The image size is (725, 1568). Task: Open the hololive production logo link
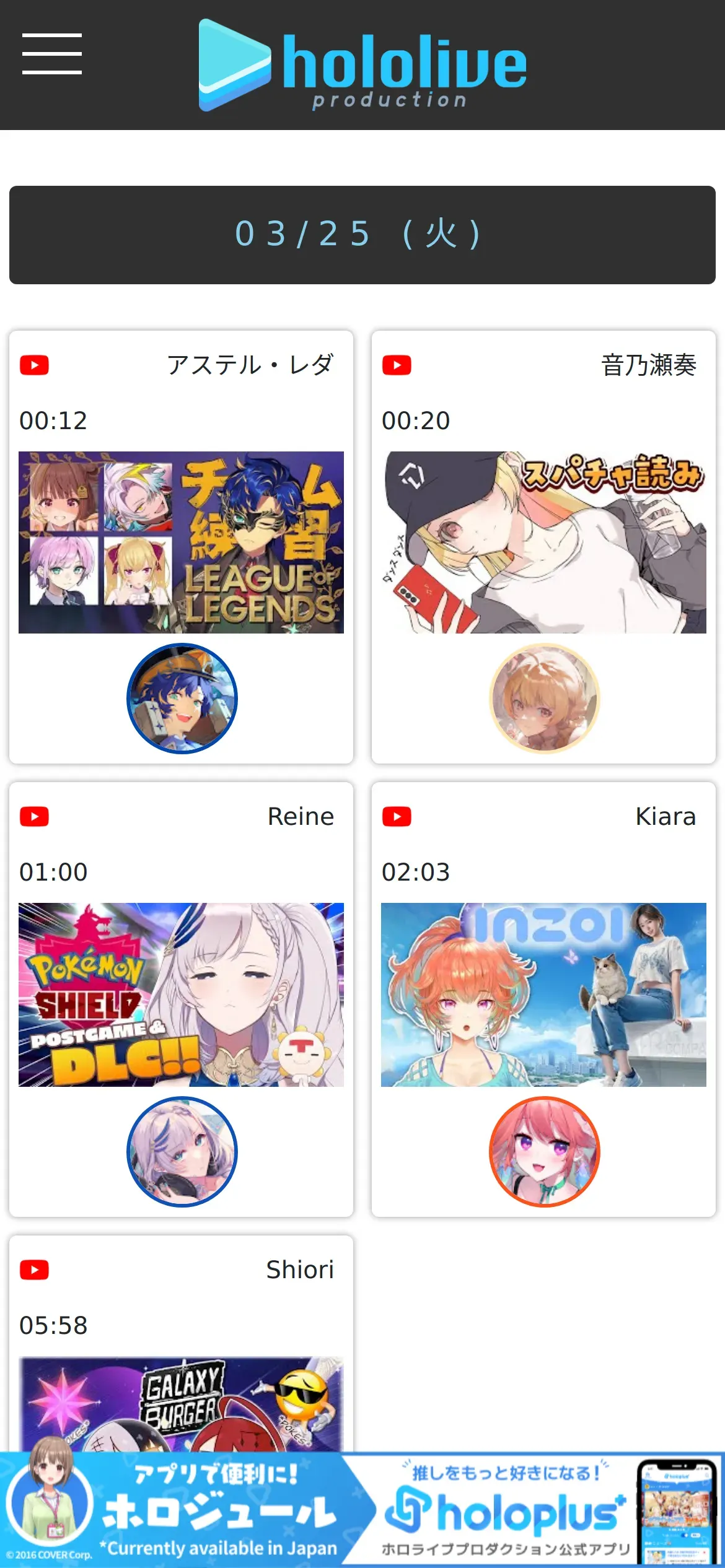[362, 65]
